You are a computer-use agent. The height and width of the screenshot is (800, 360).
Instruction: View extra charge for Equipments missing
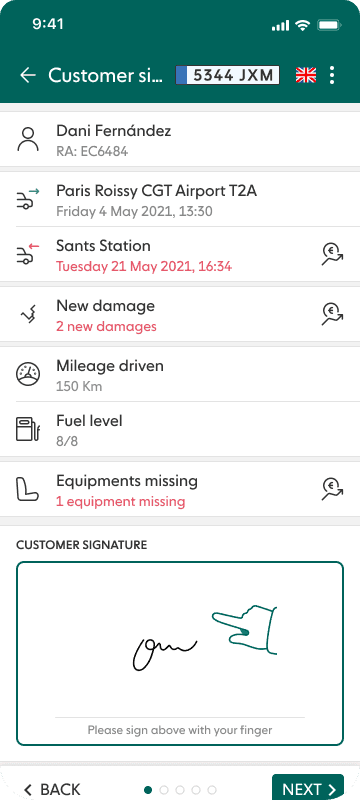(x=332, y=489)
